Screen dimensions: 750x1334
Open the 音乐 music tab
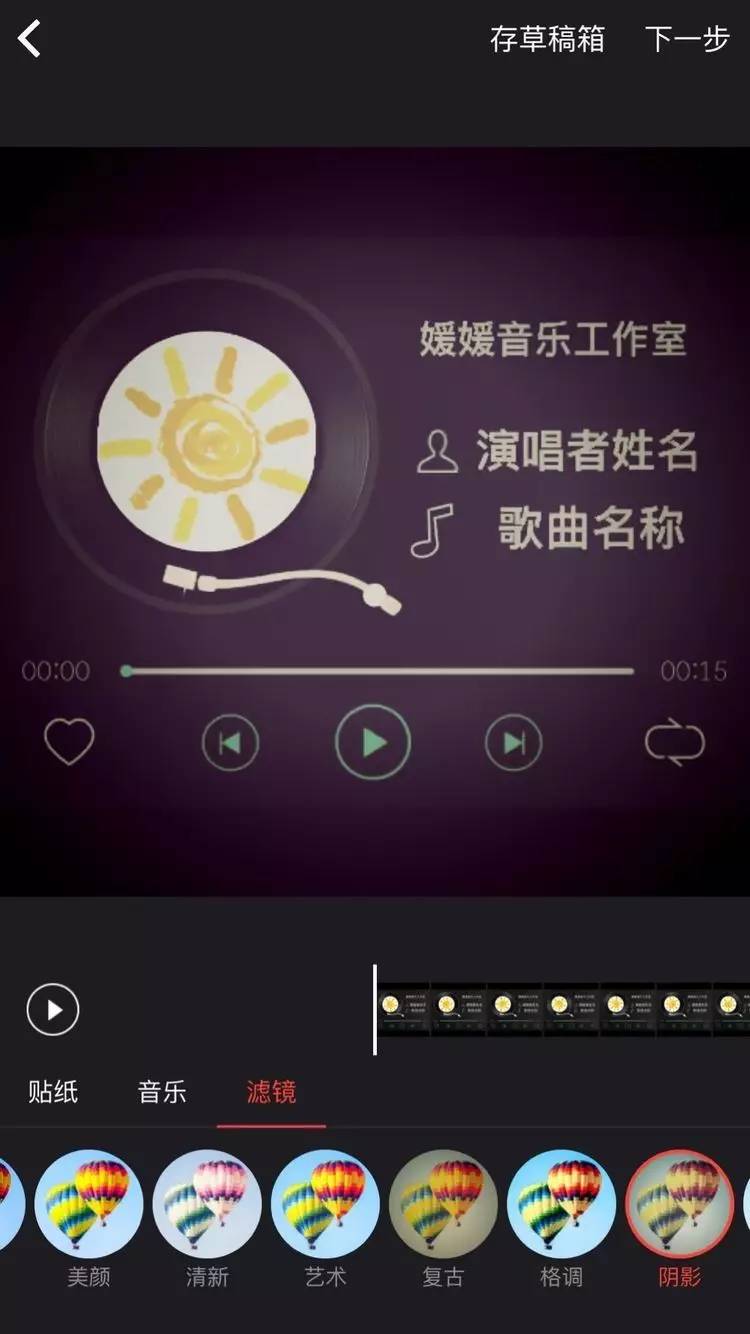163,1092
